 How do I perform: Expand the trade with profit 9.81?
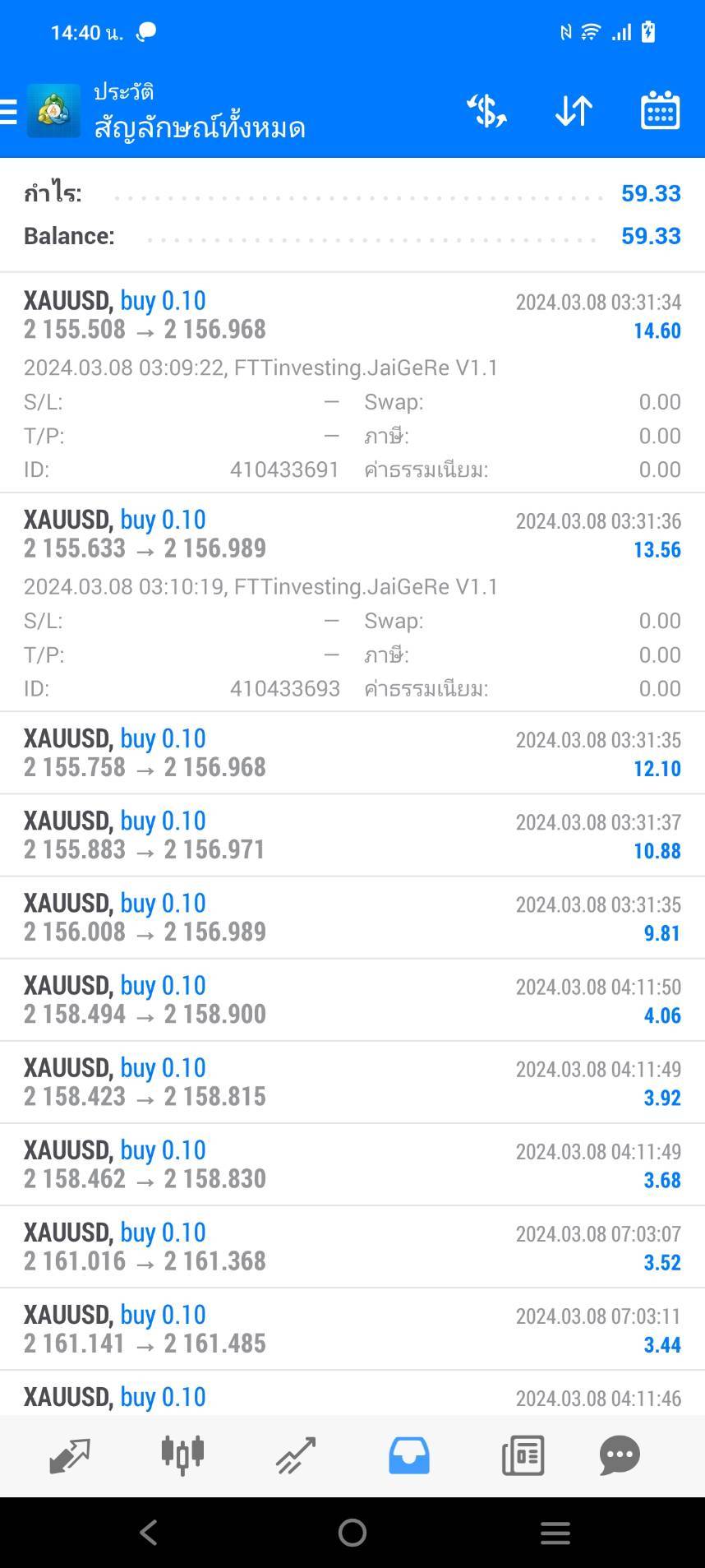[x=352, y=917]
